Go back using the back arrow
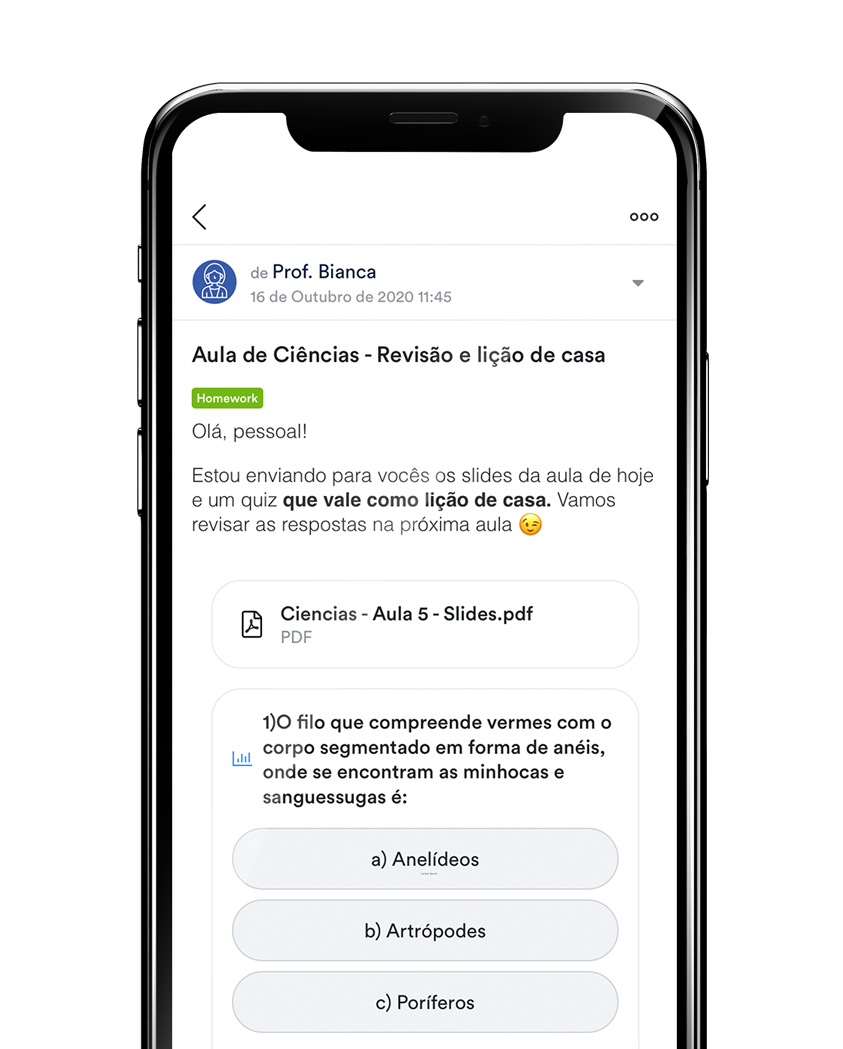 (x=199, y=217)
